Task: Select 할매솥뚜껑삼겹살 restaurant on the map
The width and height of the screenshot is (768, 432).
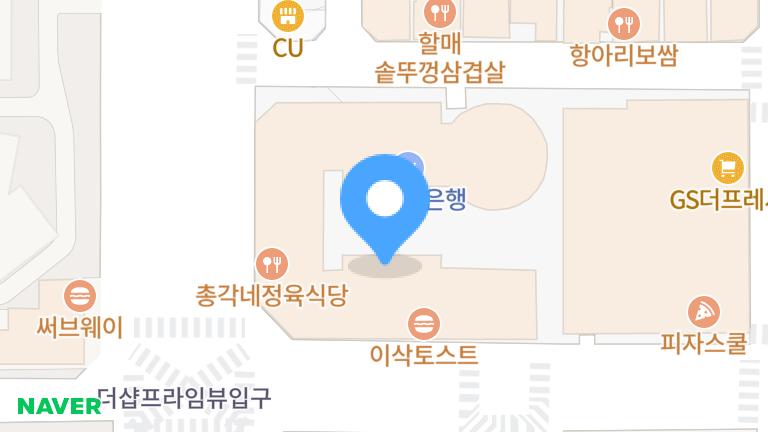Action: (438, 15)
